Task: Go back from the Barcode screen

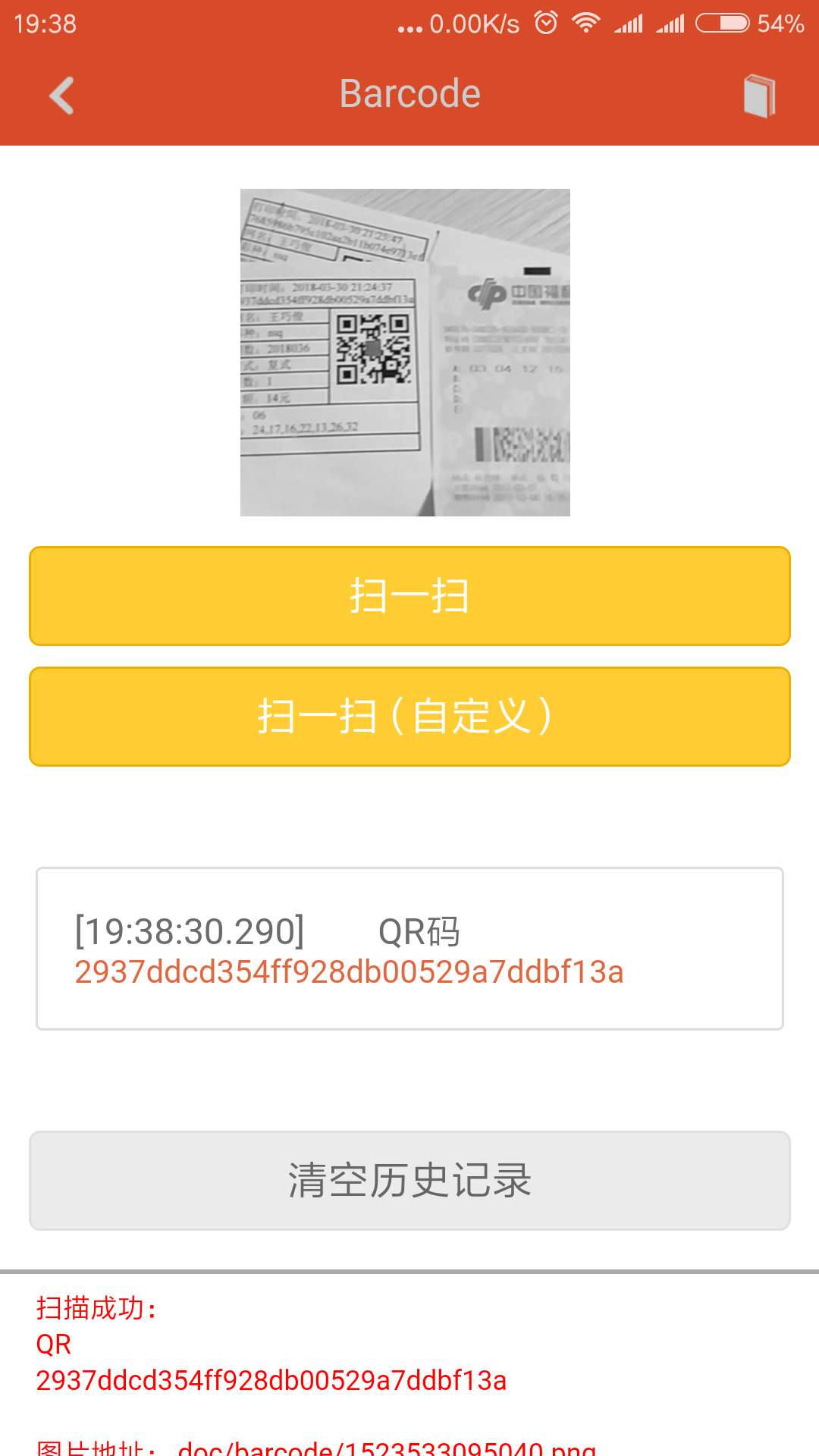Action: point(61,96)
